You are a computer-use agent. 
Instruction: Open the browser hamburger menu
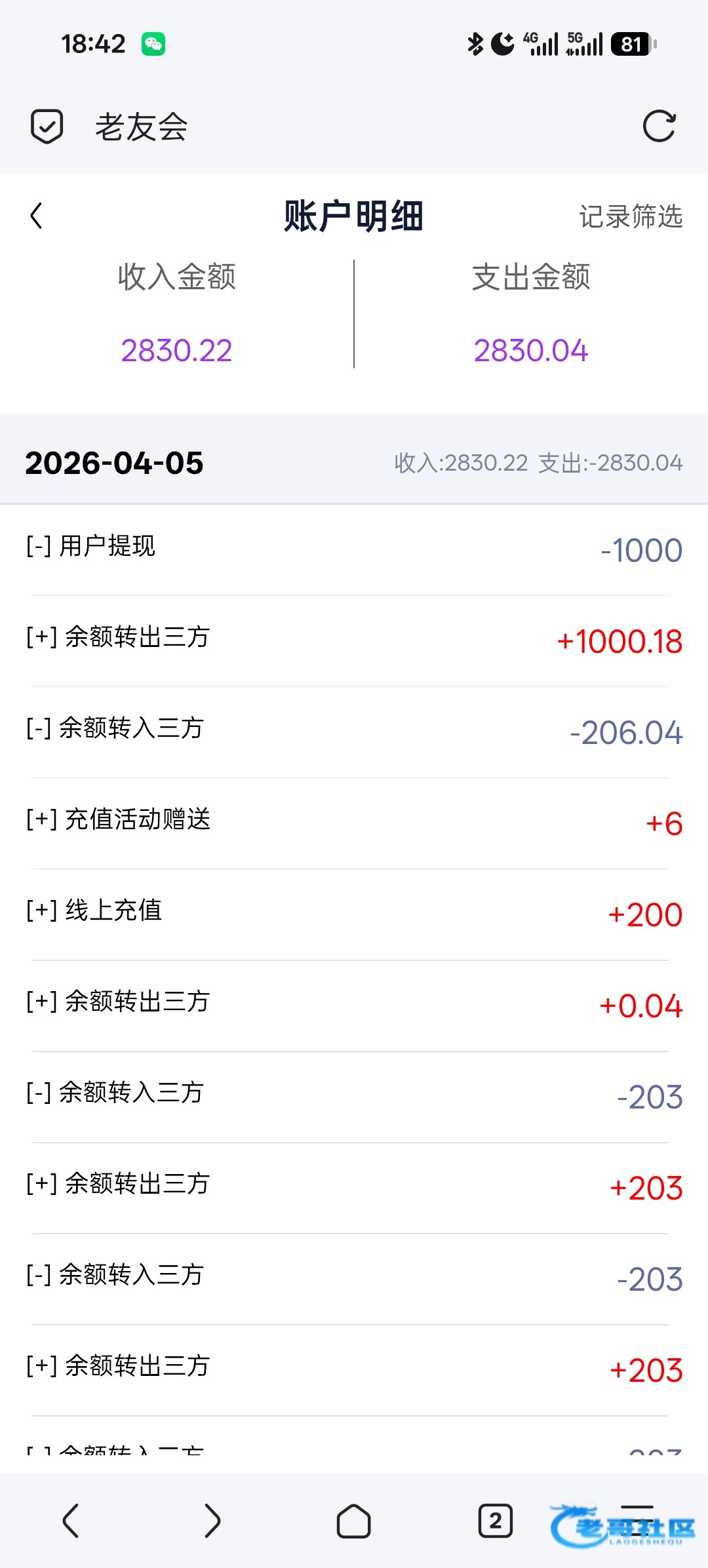tap(637, 1519)
